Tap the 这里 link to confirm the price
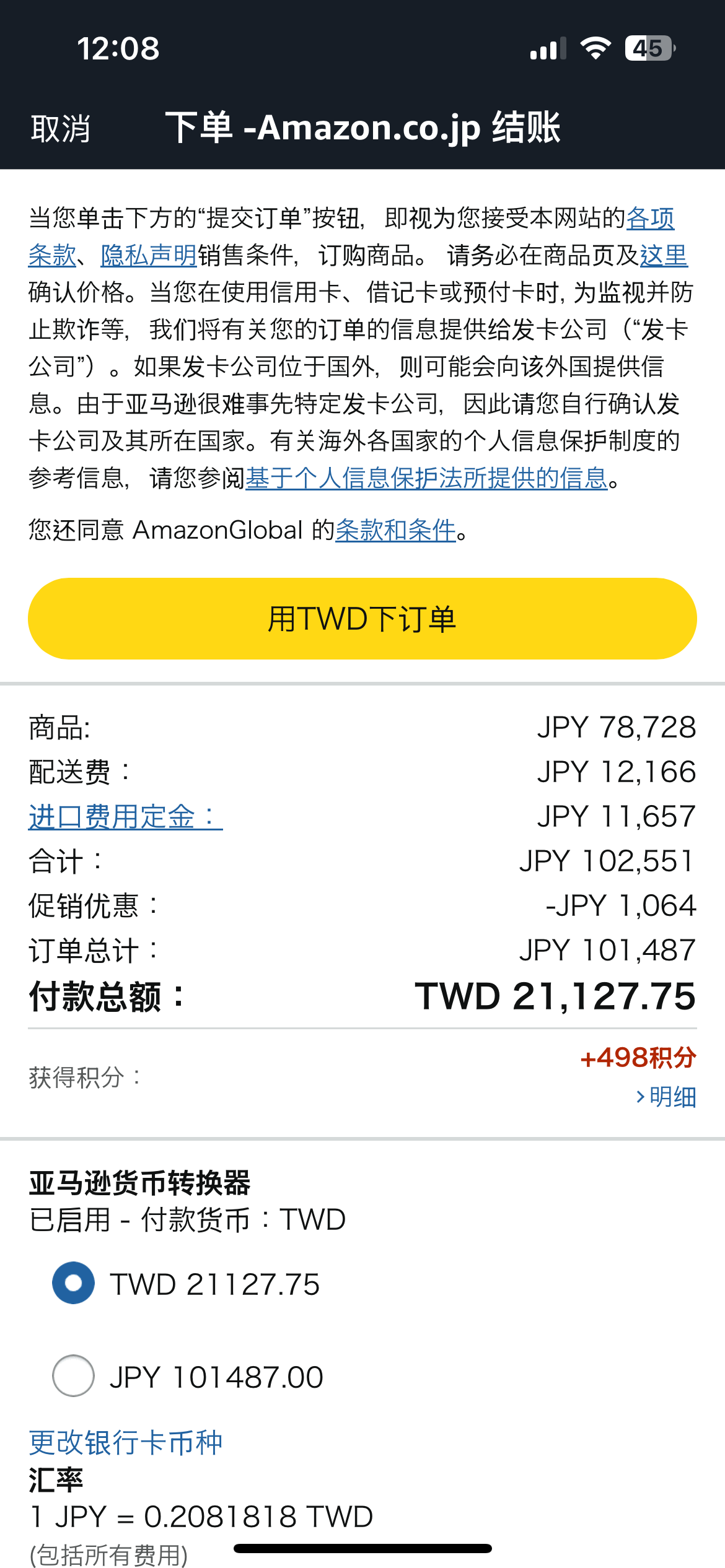 [664, 255]
